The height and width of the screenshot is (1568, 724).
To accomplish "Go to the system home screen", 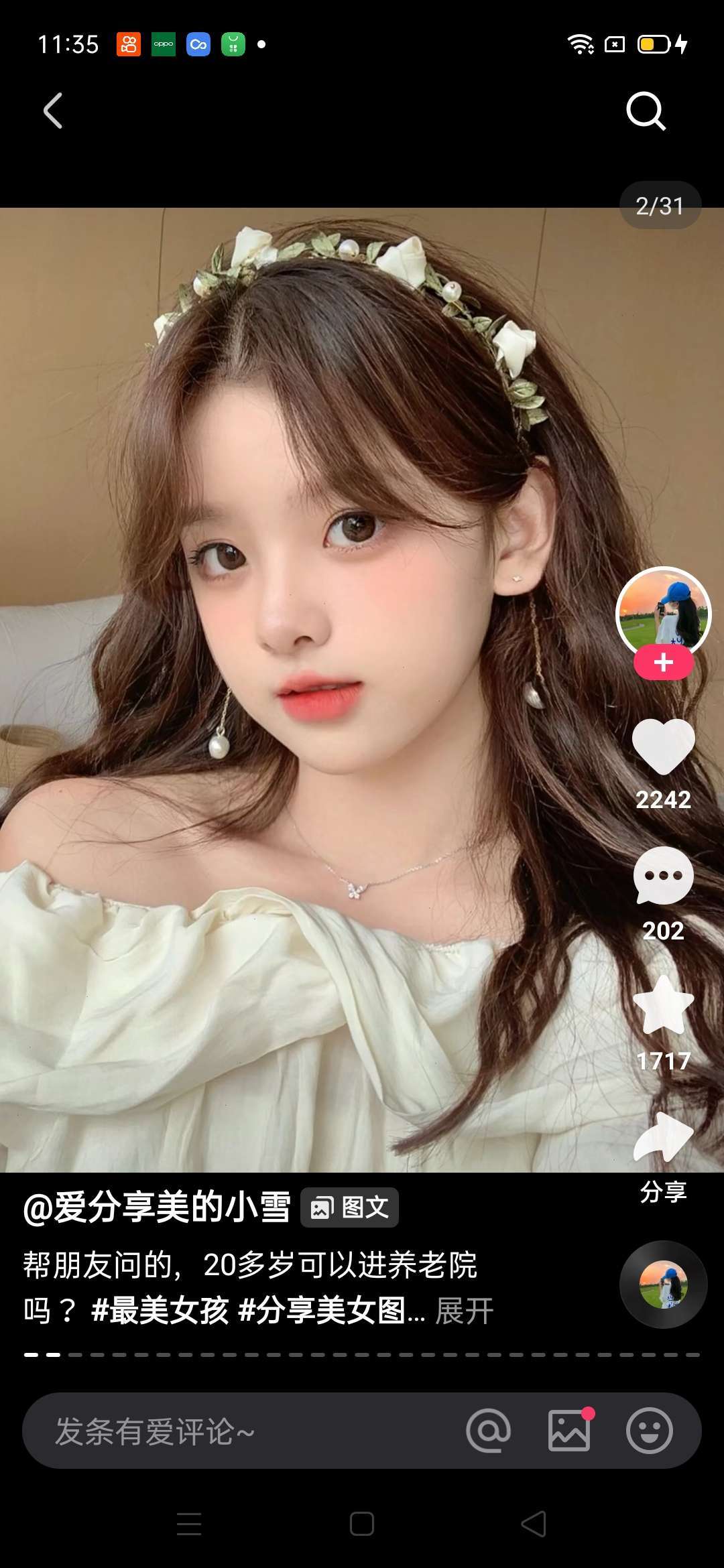I will 362,1524.
